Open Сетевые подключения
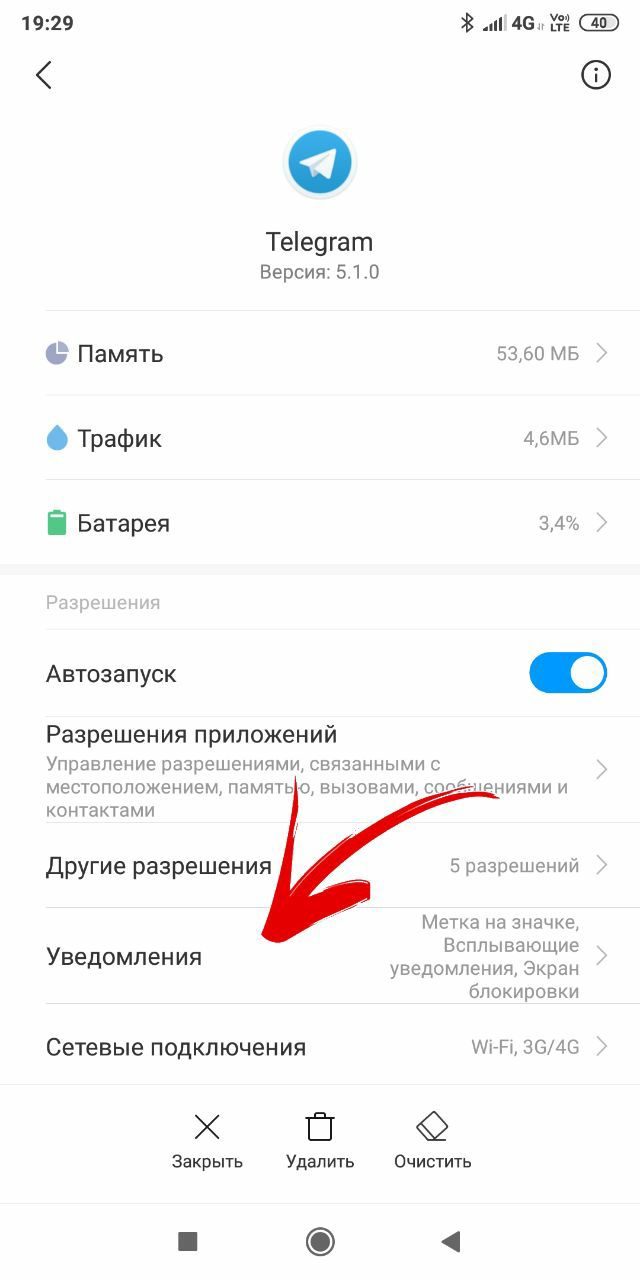The image size is (640, 1280). [320, 1047]
